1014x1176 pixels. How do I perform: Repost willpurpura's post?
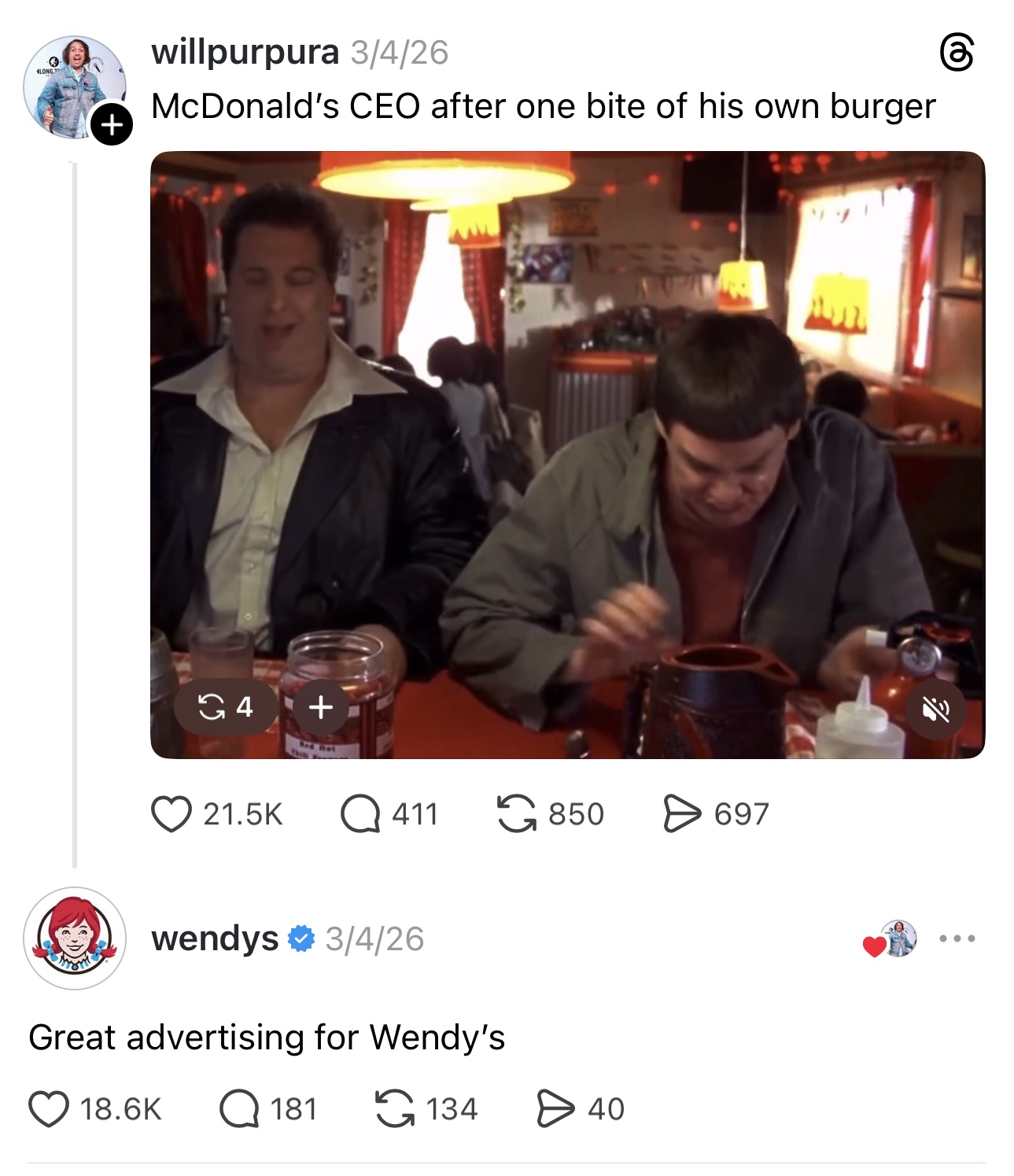click(x=516, y=813)
